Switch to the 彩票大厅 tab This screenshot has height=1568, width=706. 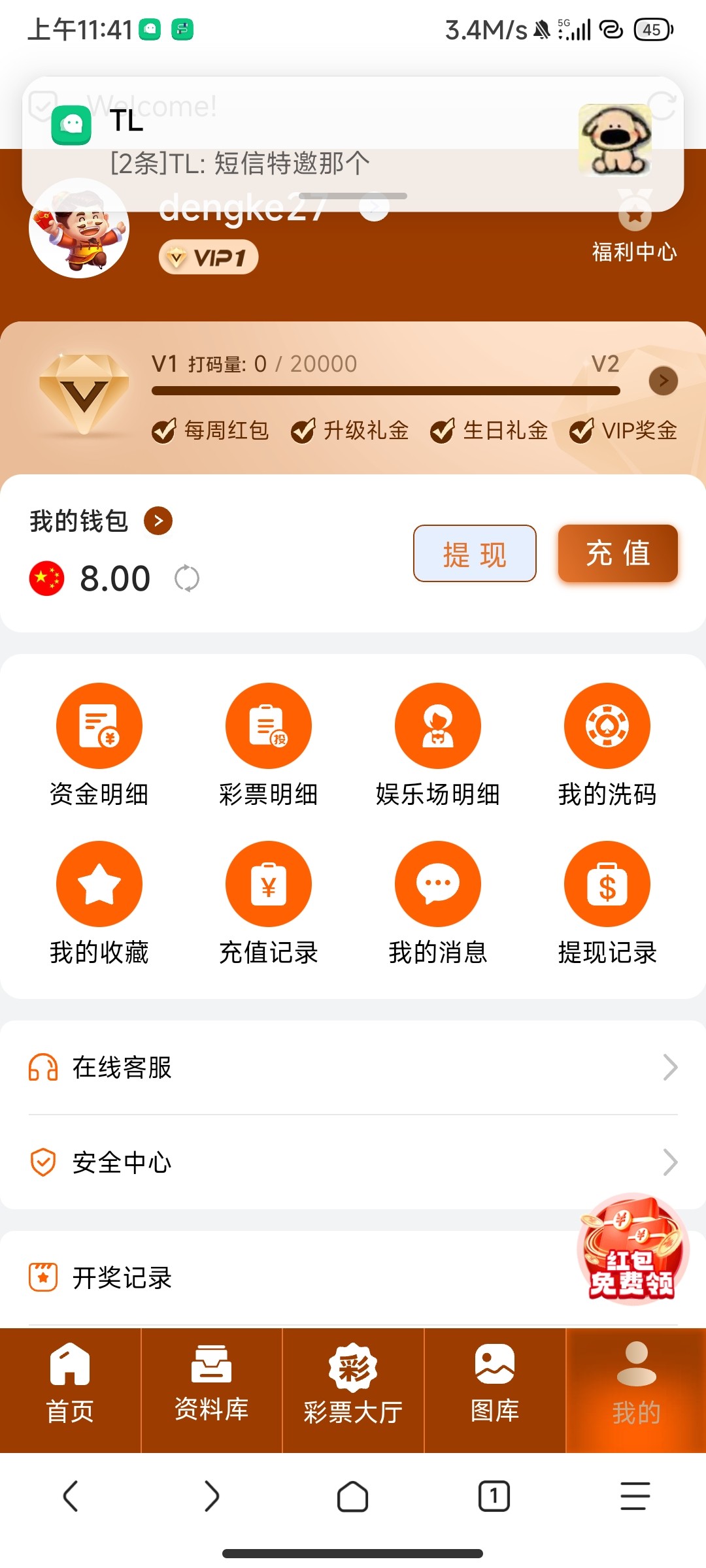353,1384
